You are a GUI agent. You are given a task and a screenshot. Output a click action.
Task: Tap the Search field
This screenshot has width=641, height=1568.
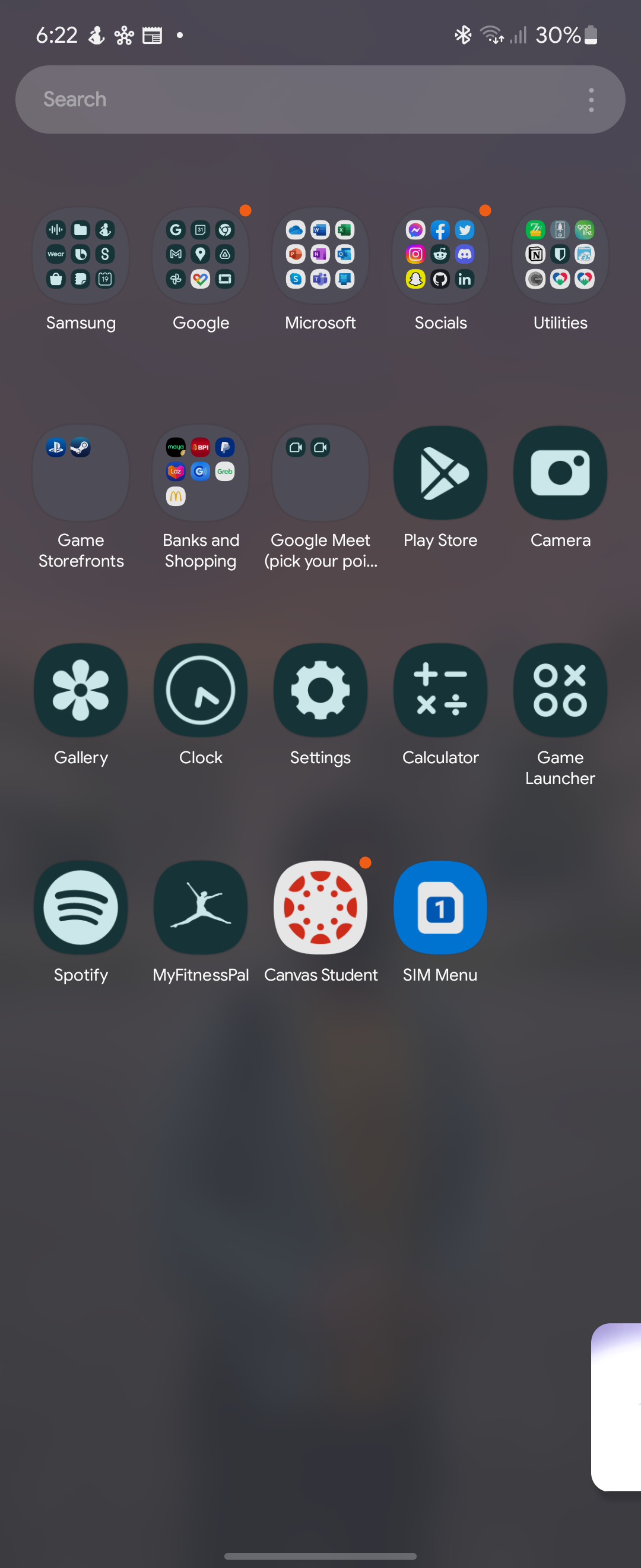pyautogui.click(x=274, y=99)
